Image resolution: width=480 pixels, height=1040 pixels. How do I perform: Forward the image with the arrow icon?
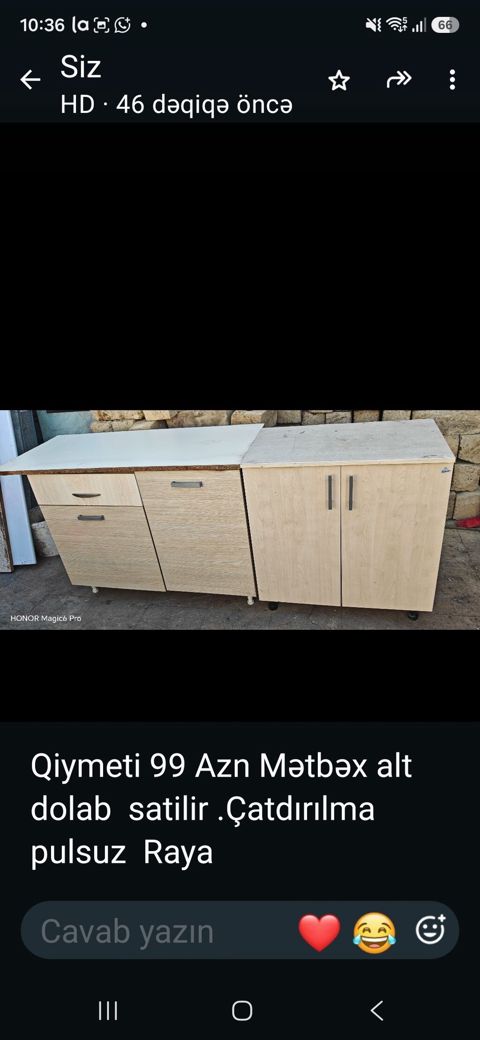pyautogui.click(x=398, y=80)
